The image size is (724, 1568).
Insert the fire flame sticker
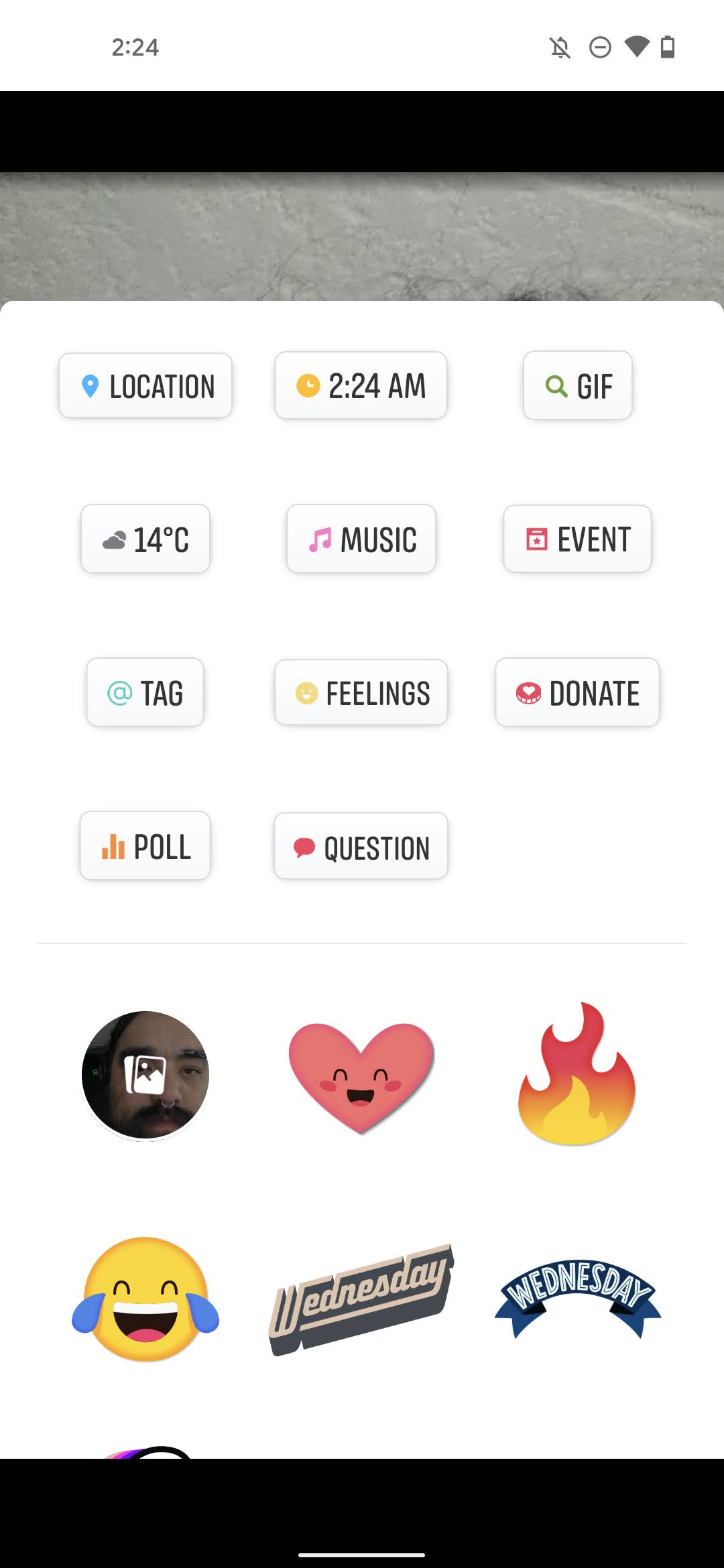point(577,1076)
